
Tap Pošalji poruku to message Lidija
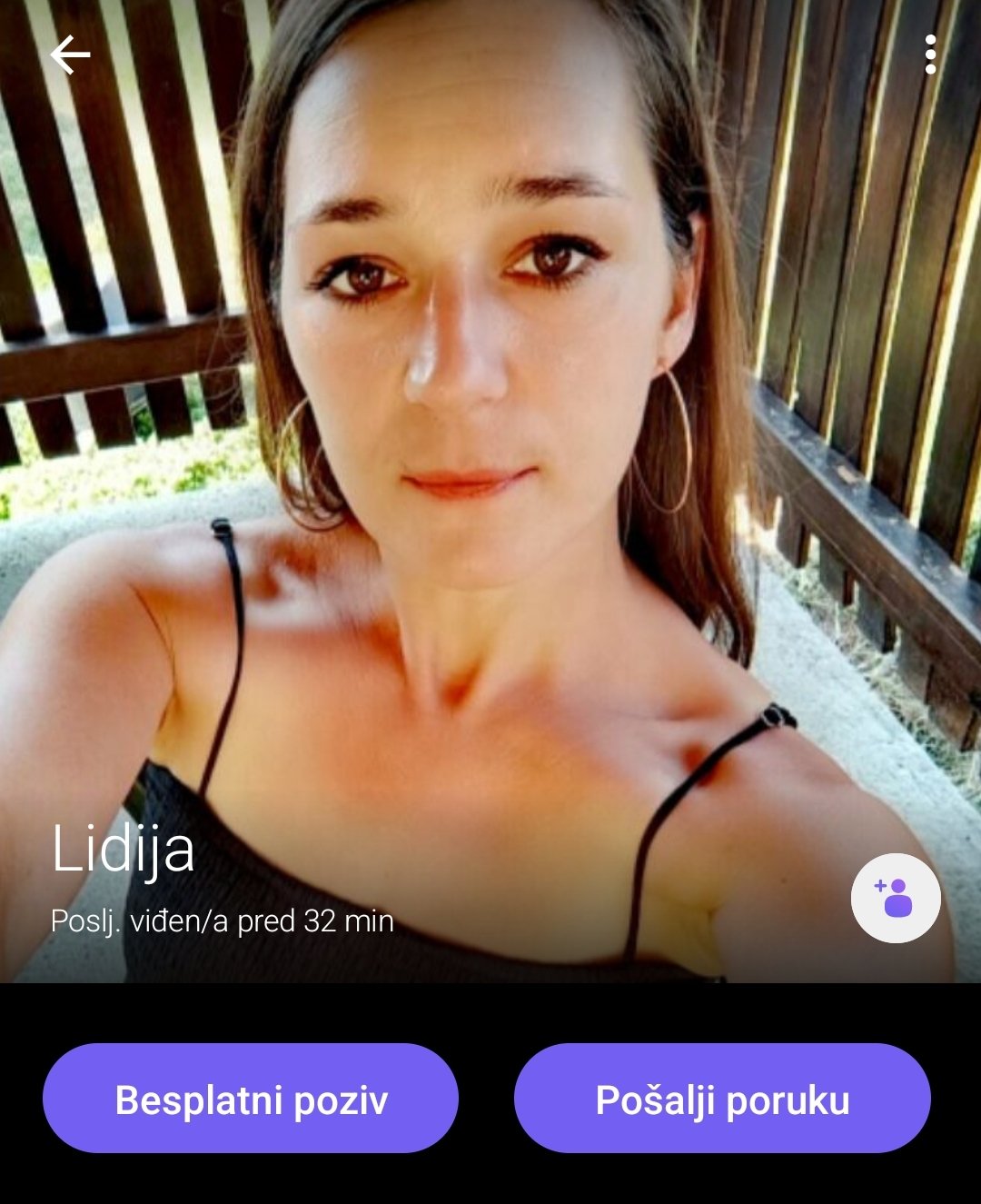[x=722, y=1099]
